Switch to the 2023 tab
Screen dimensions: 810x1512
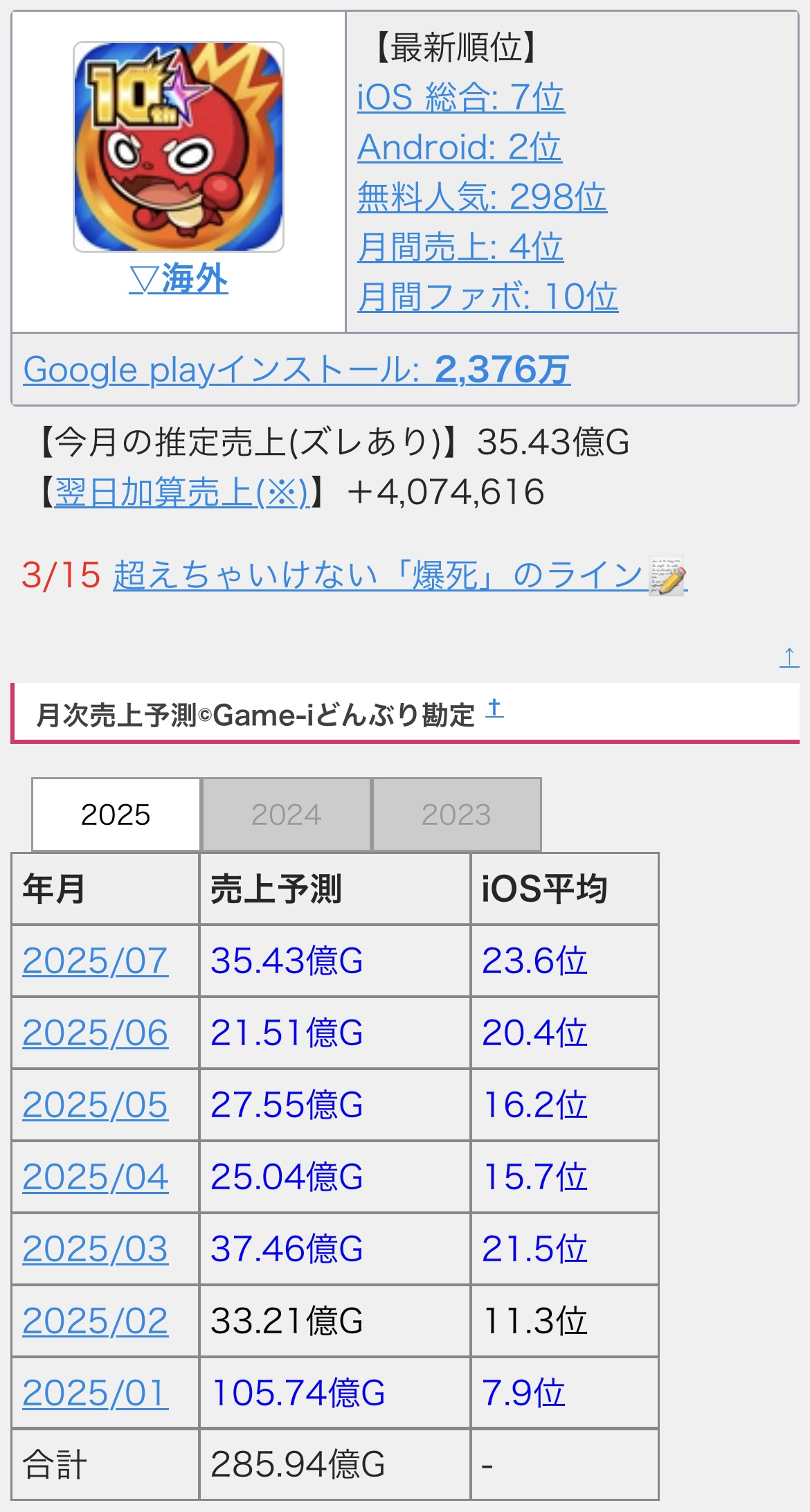click(x=456, y=815)
